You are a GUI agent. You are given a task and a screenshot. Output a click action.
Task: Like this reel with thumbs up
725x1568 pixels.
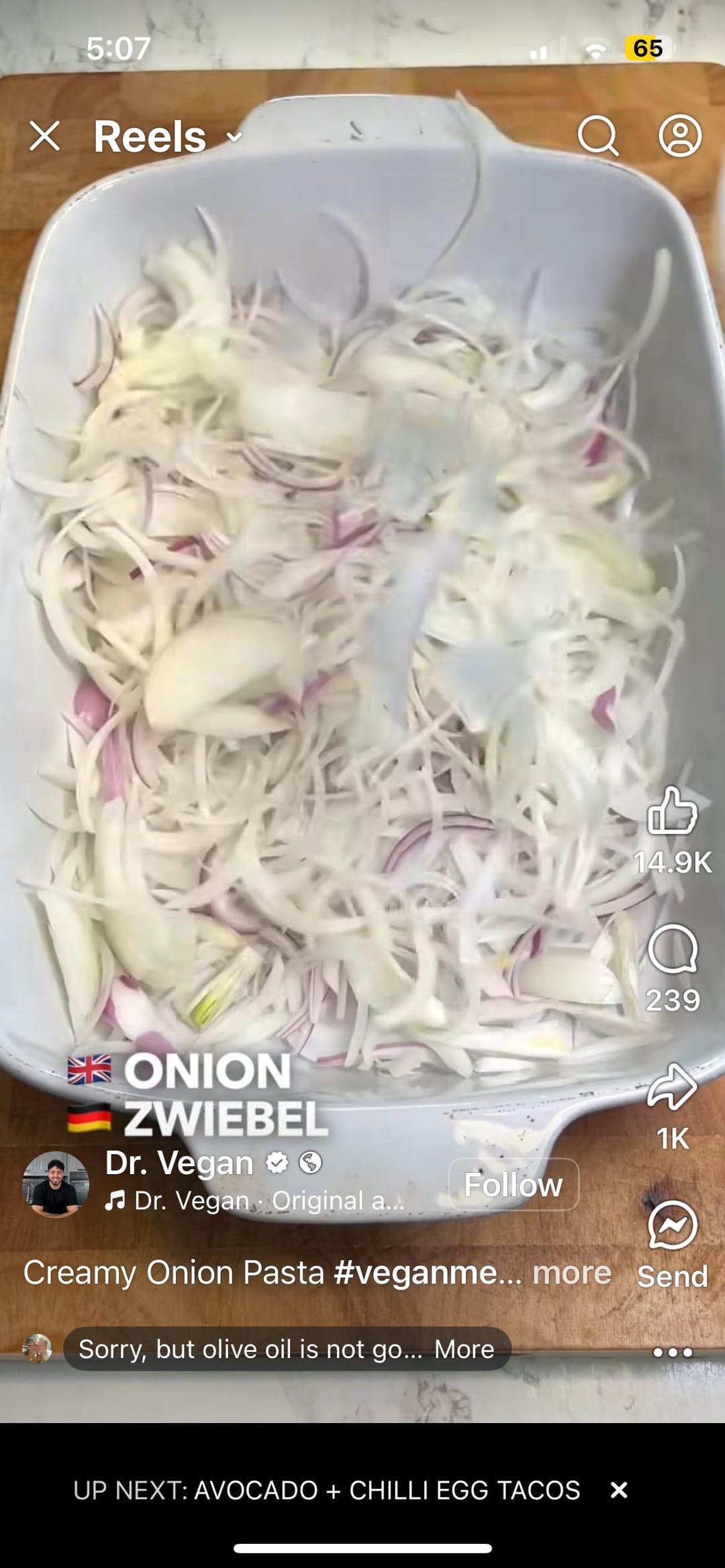[x=672, y=812]
